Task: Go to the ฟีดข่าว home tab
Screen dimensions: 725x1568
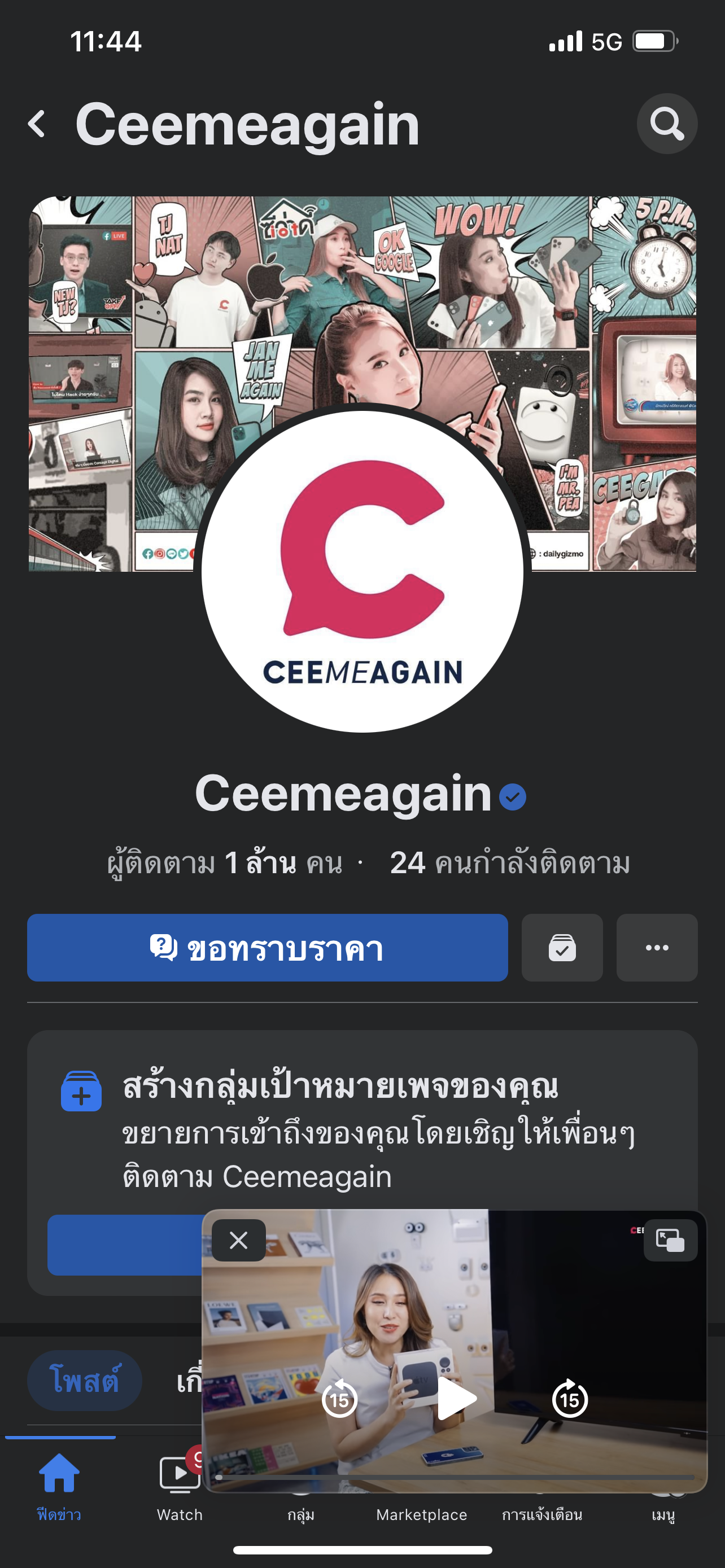Action: tap(59, 1485)
